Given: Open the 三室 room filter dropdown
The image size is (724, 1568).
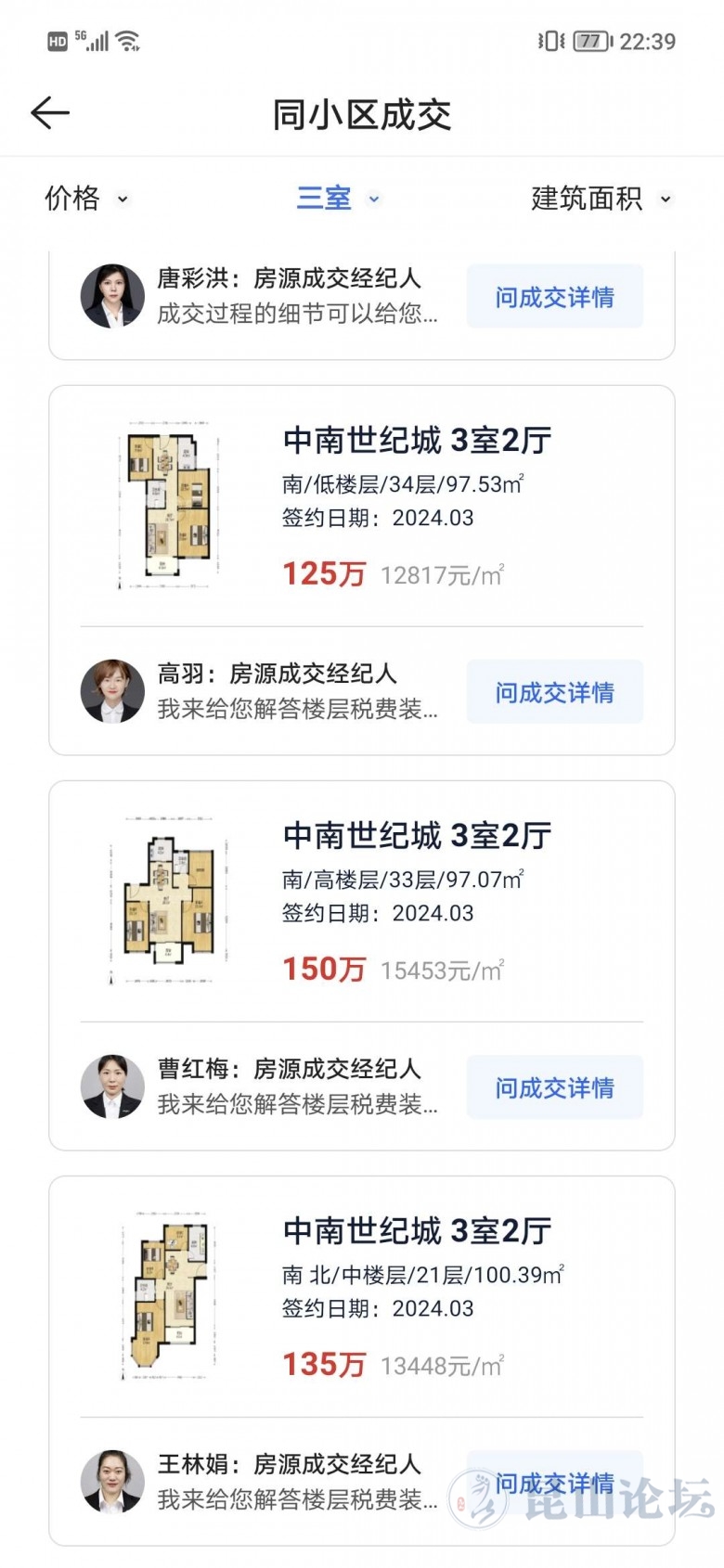Looking at the screenshot, I should tap(338, 199).
